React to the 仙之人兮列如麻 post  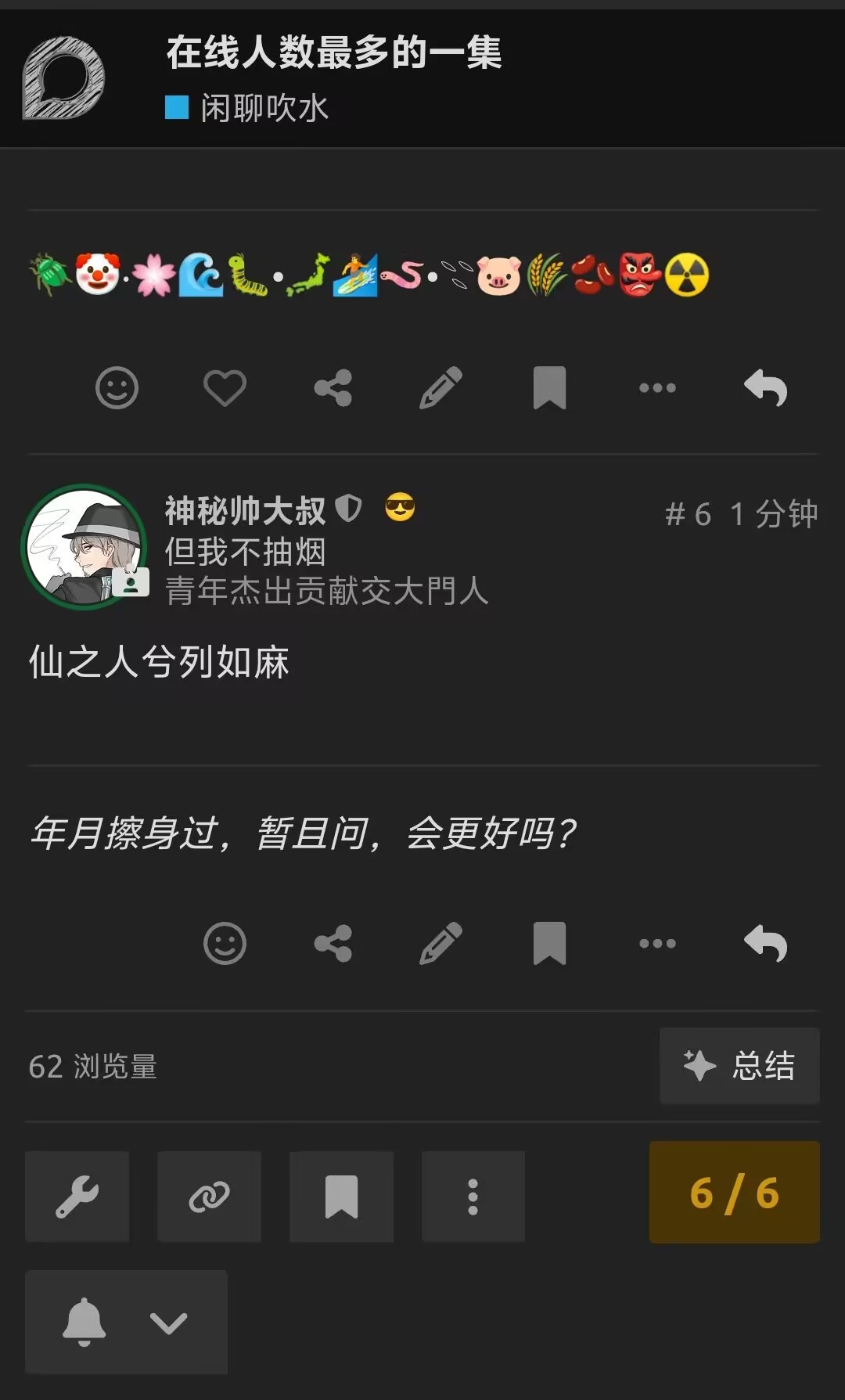(x=225, y=943)
